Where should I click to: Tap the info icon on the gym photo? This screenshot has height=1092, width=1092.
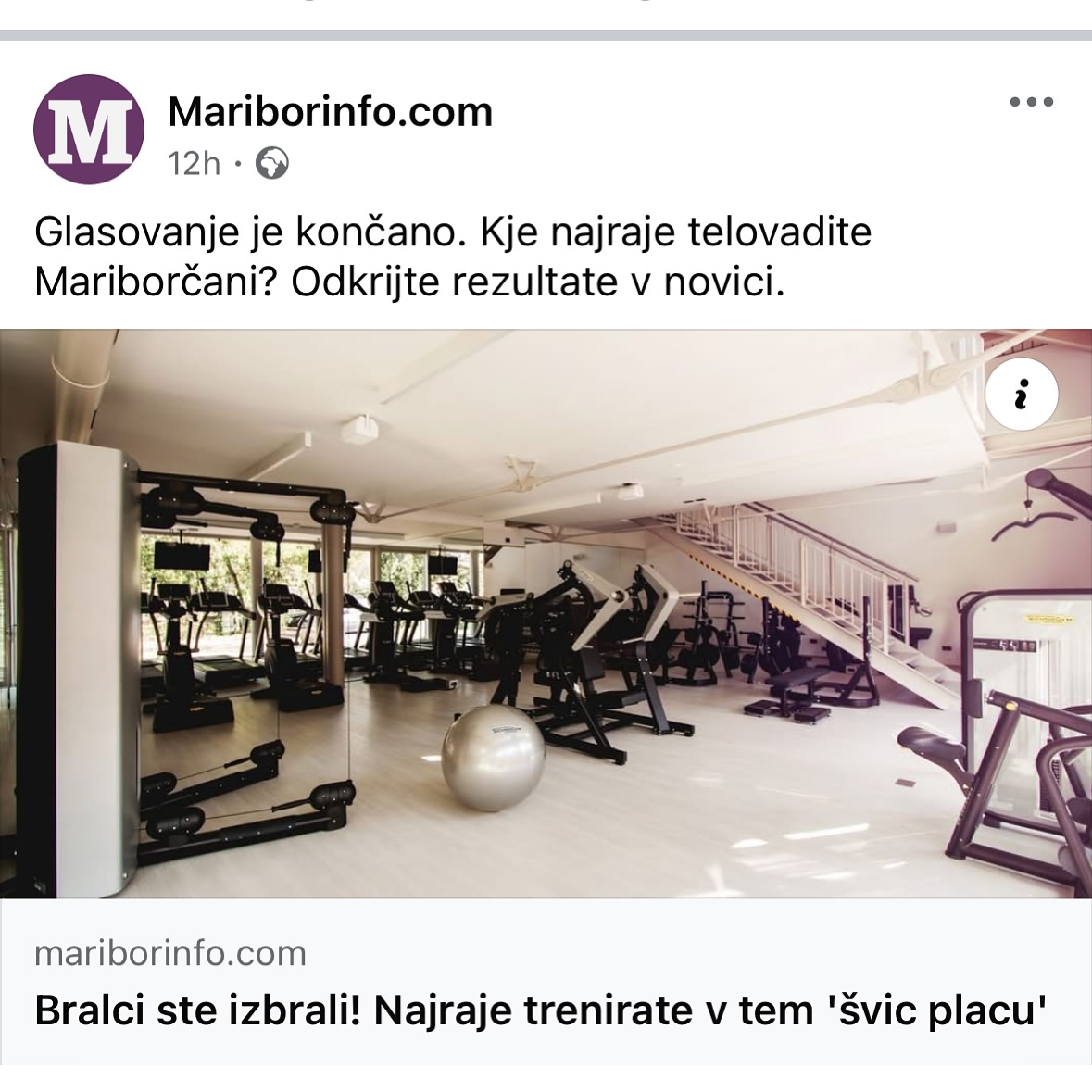click(x=1021, y=394)
